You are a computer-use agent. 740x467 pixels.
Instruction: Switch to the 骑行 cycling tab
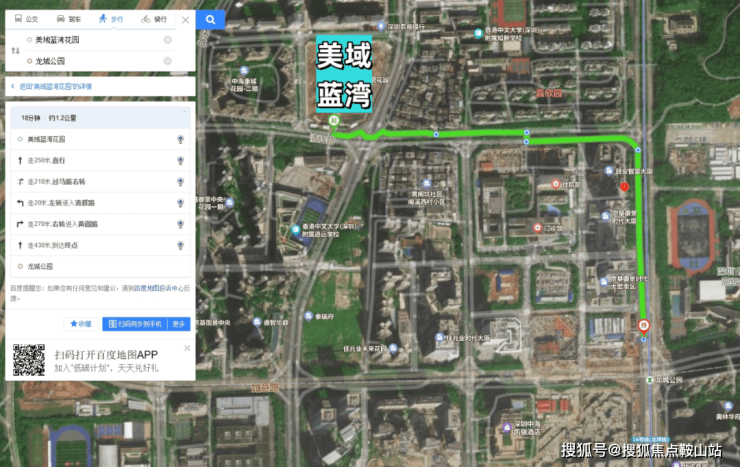click(155, 19)
